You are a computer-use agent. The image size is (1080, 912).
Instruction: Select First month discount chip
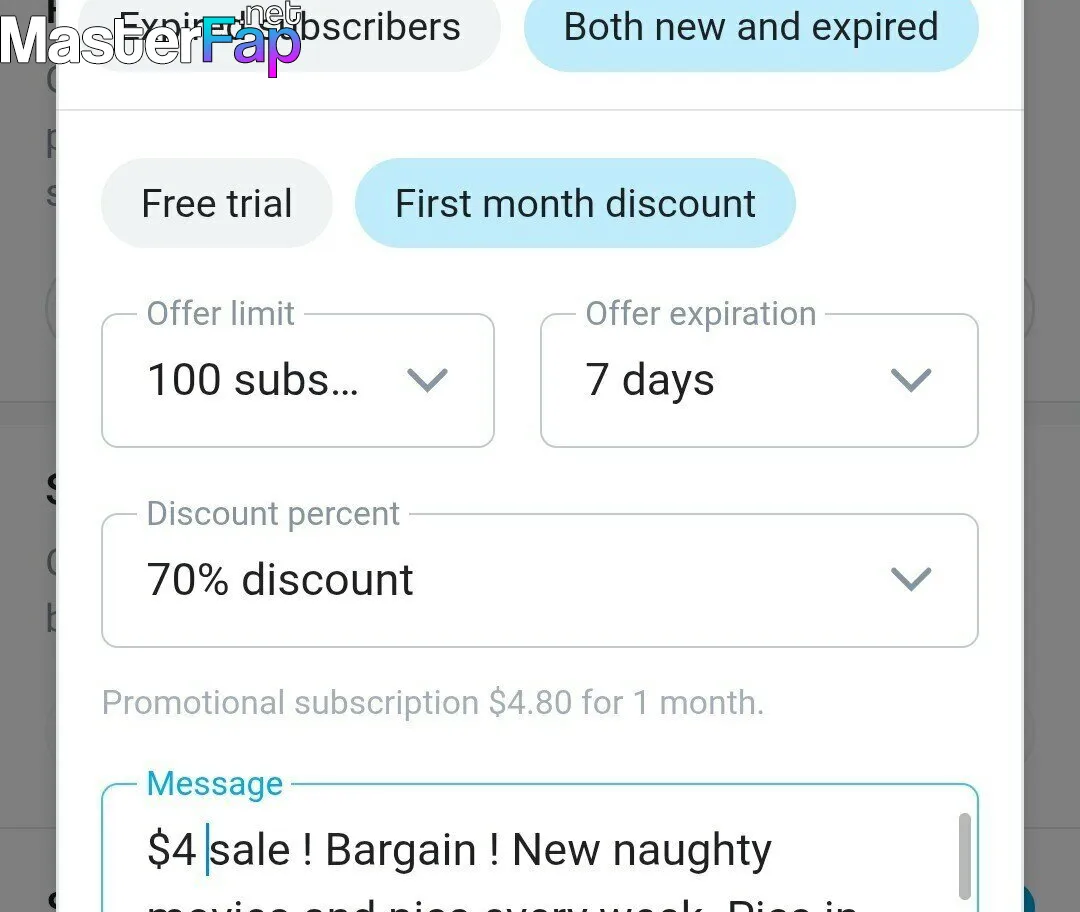(x=575, y=204)
